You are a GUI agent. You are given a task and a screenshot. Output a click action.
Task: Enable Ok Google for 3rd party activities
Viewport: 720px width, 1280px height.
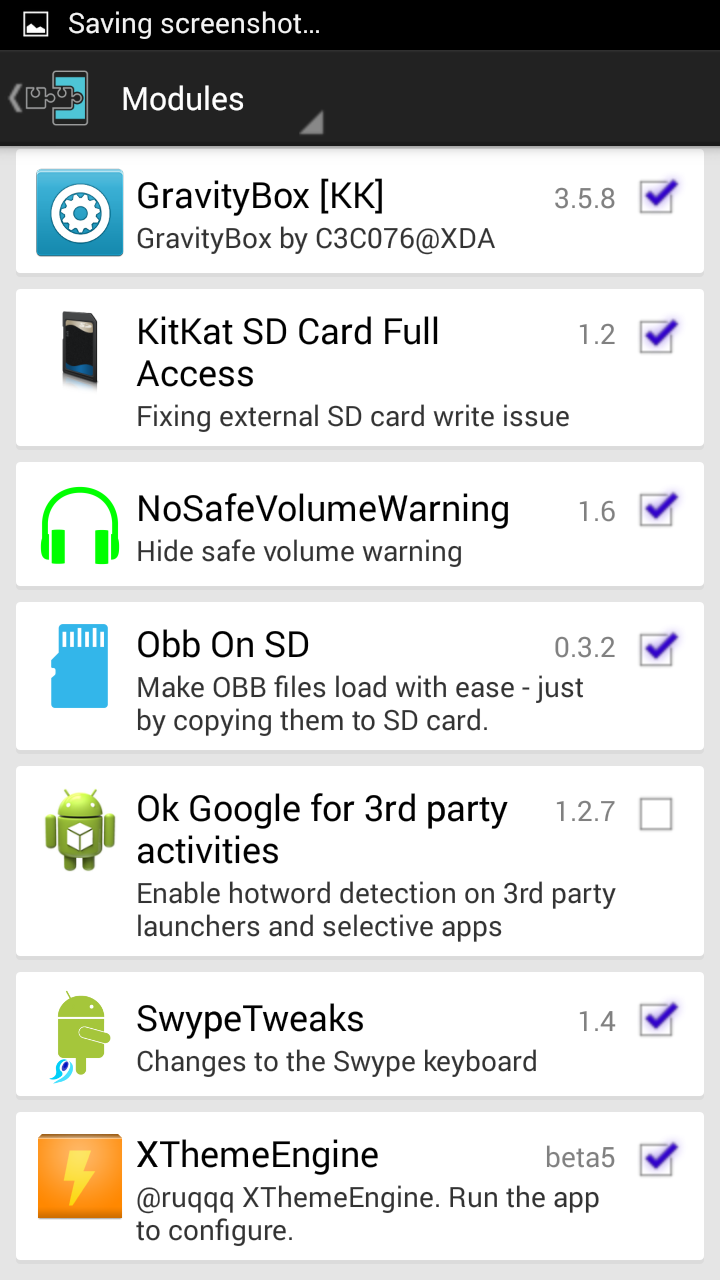[x=656, y=814]
